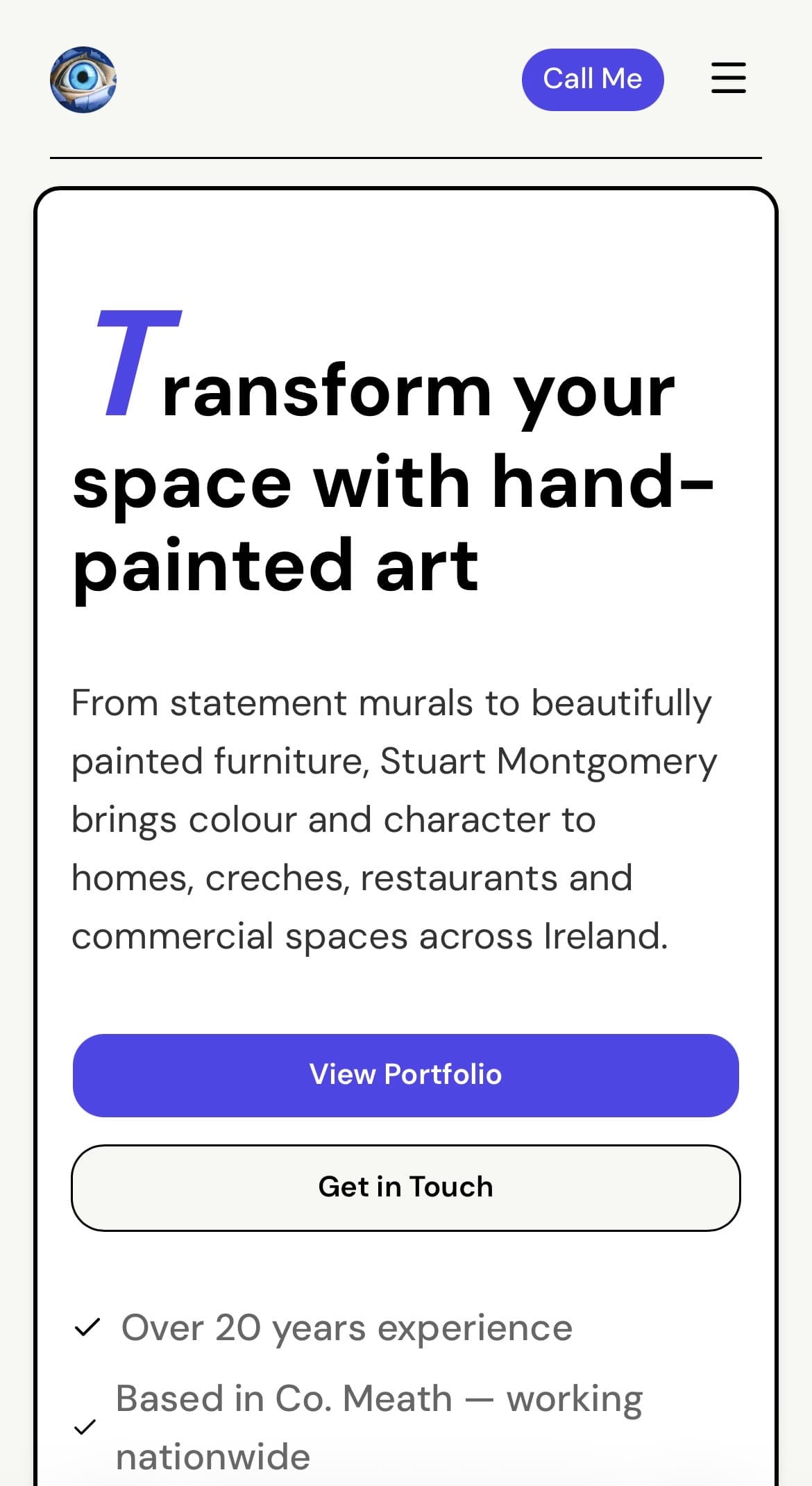Click 'Over 20 years experience' list item
This screenshot has height=1486, width=812.
pos(347,1326)
